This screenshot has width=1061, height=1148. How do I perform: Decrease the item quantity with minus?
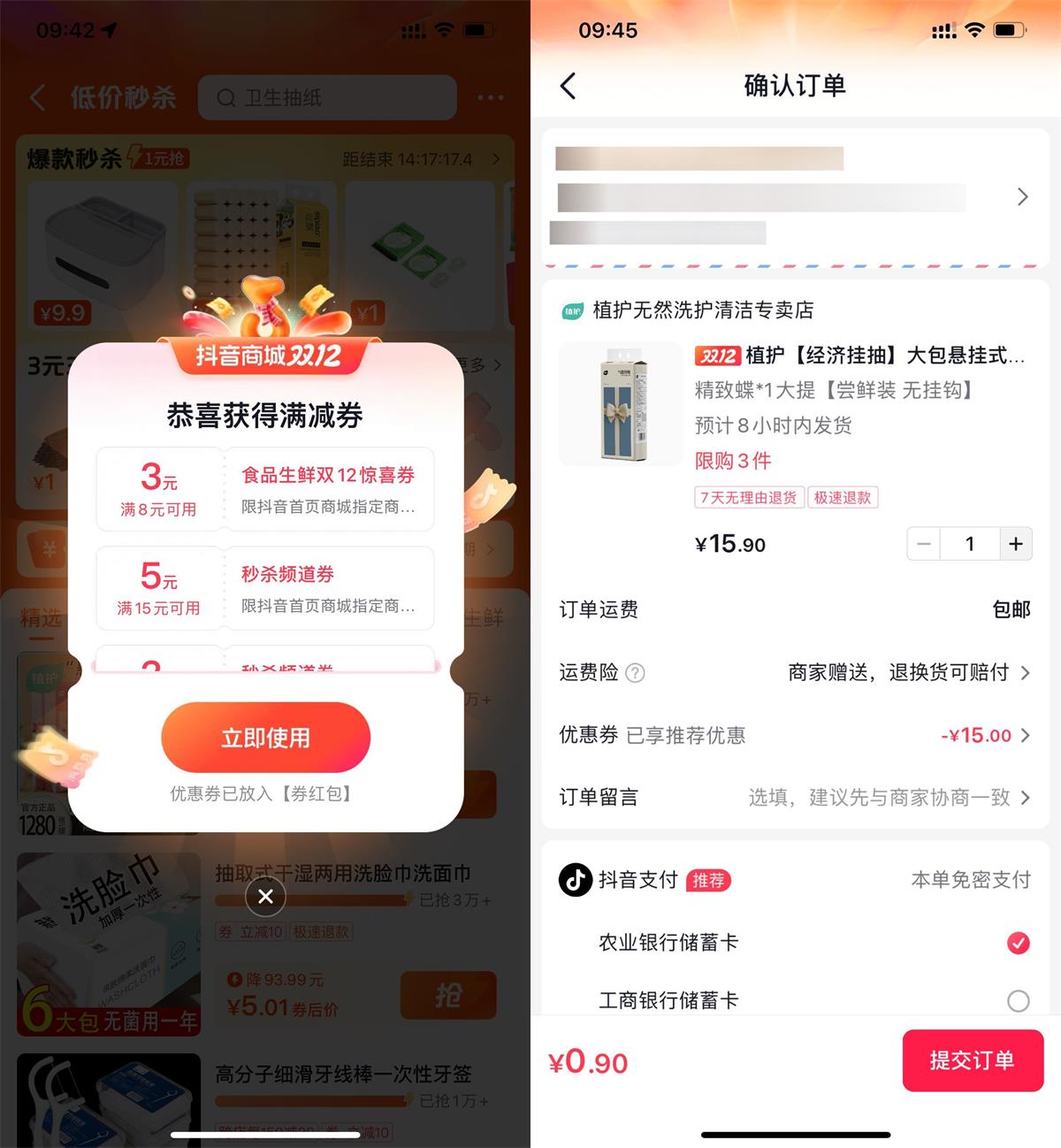point(924,544)
